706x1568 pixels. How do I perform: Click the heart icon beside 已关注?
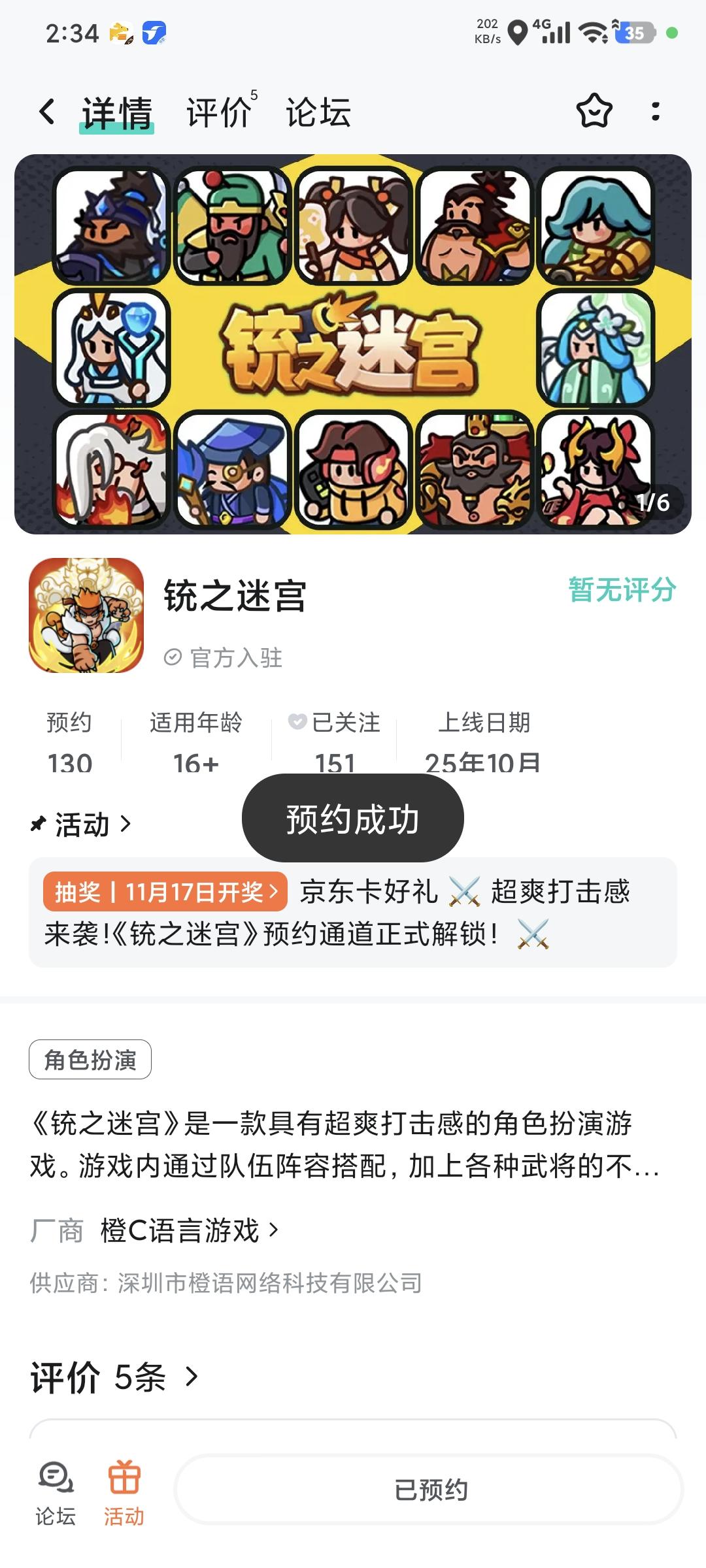[297, 723]
